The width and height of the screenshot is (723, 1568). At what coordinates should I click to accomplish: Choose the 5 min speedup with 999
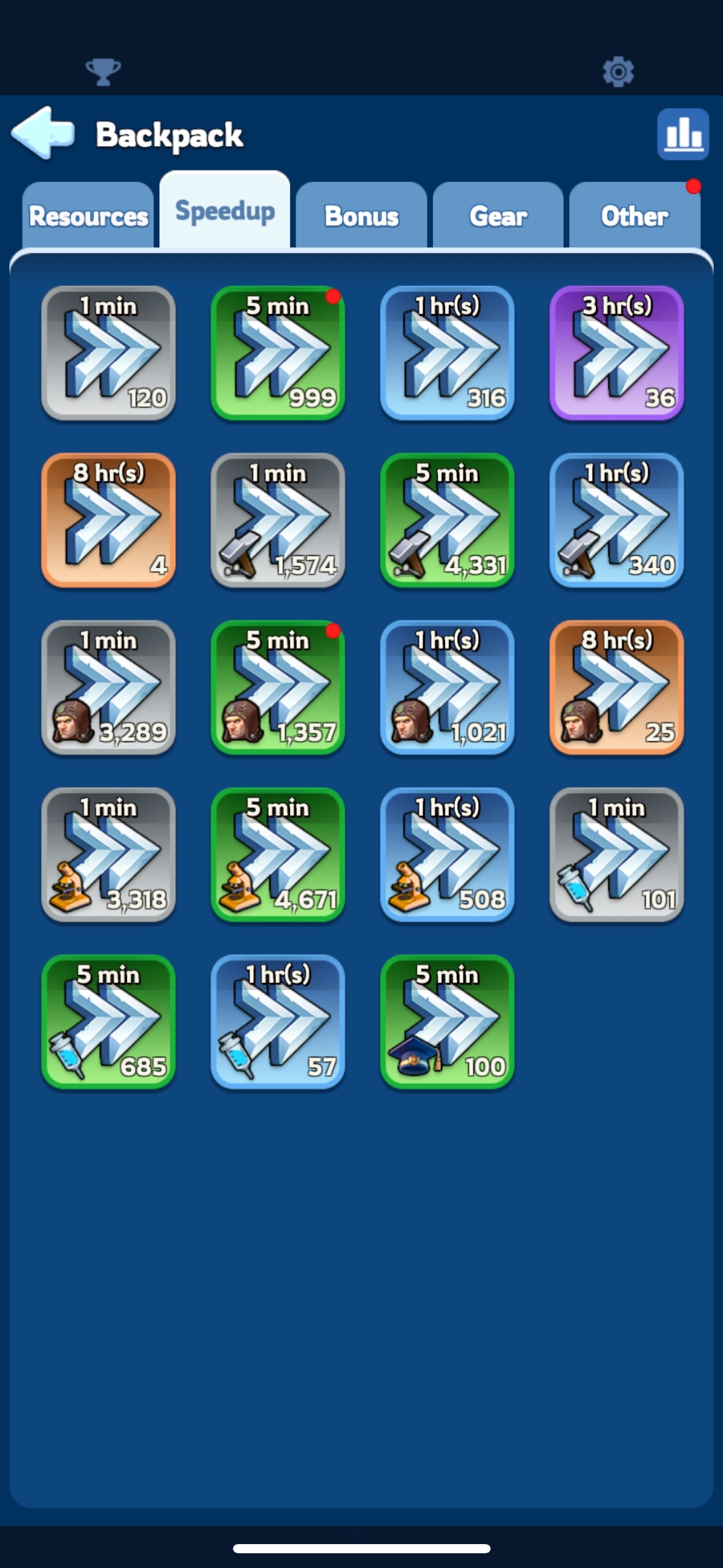(278, 353)
